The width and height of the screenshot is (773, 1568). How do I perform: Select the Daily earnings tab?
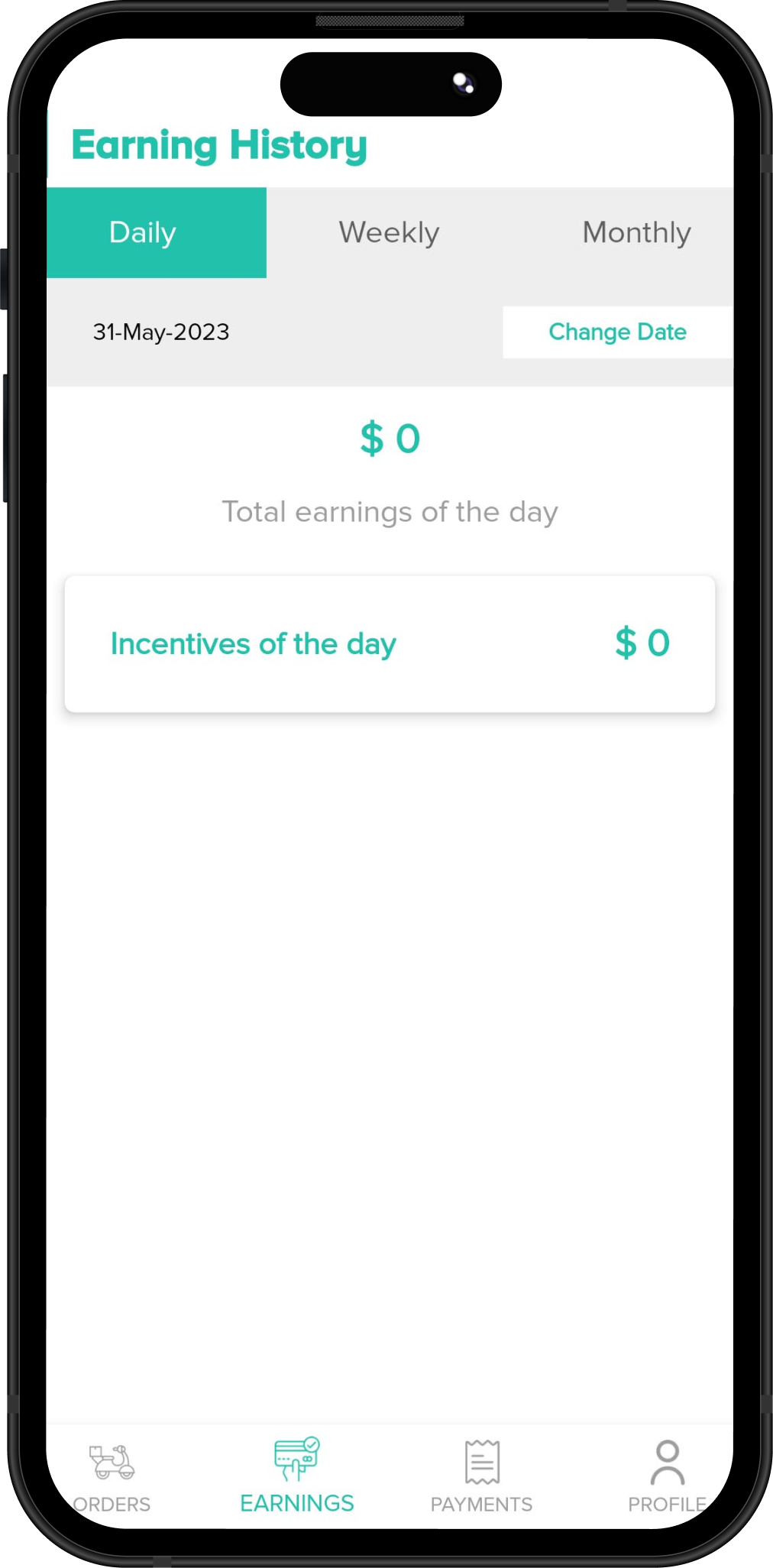pyautogui.click(x=157, y=232)
